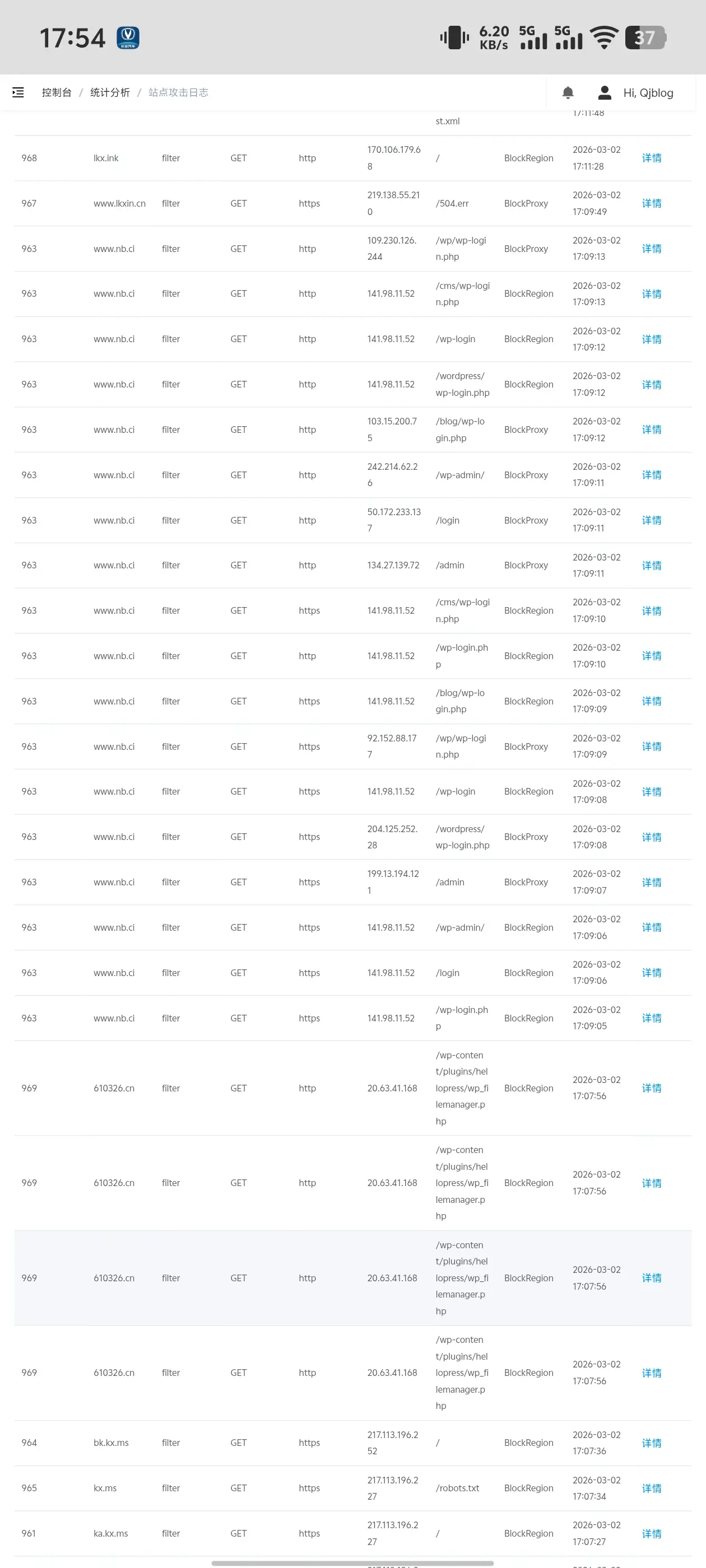Image resolution: width=706 pixels, height=1568 pixels.
Task: Go to the 控制台 breadcrumb
Action: tap(57, 92)
